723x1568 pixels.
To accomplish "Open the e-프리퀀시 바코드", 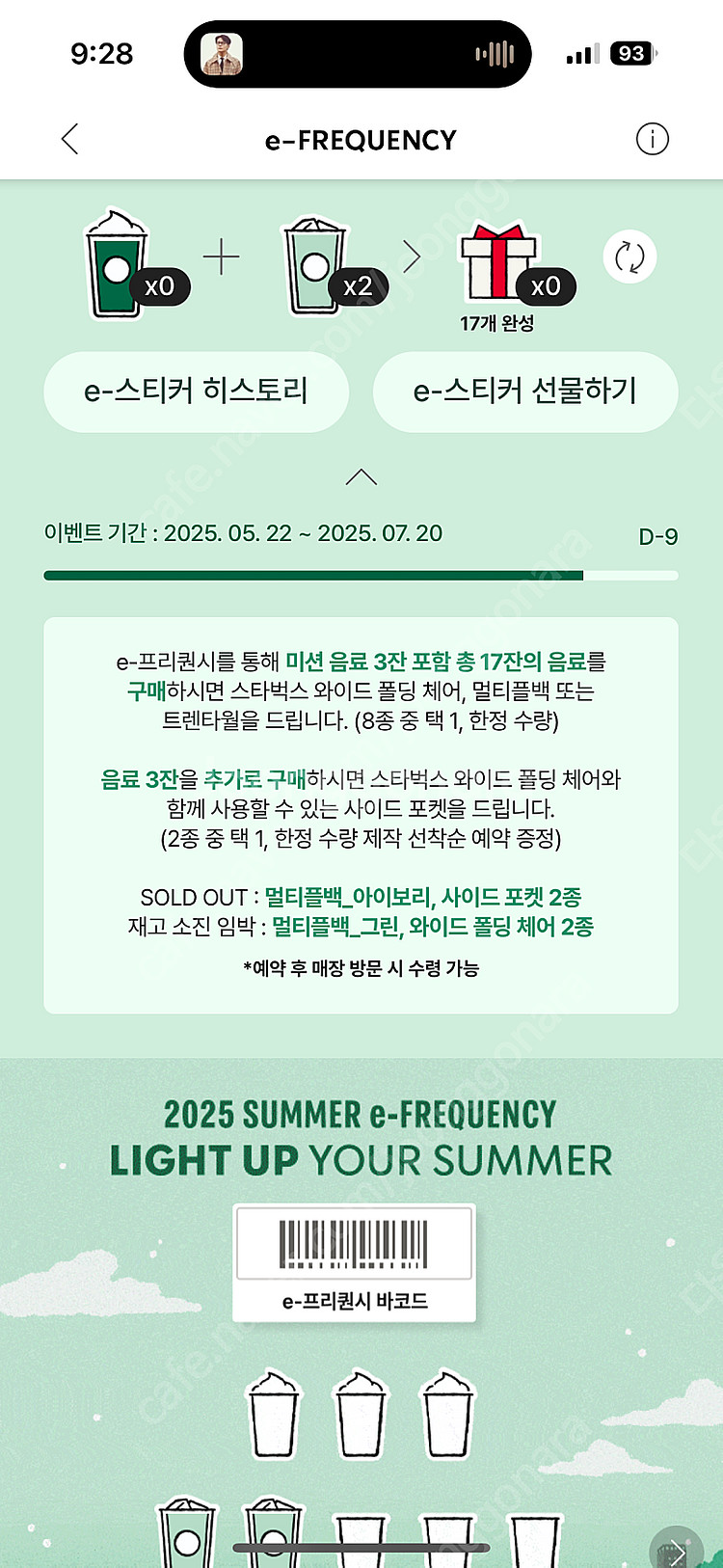I will point(354,1263).
